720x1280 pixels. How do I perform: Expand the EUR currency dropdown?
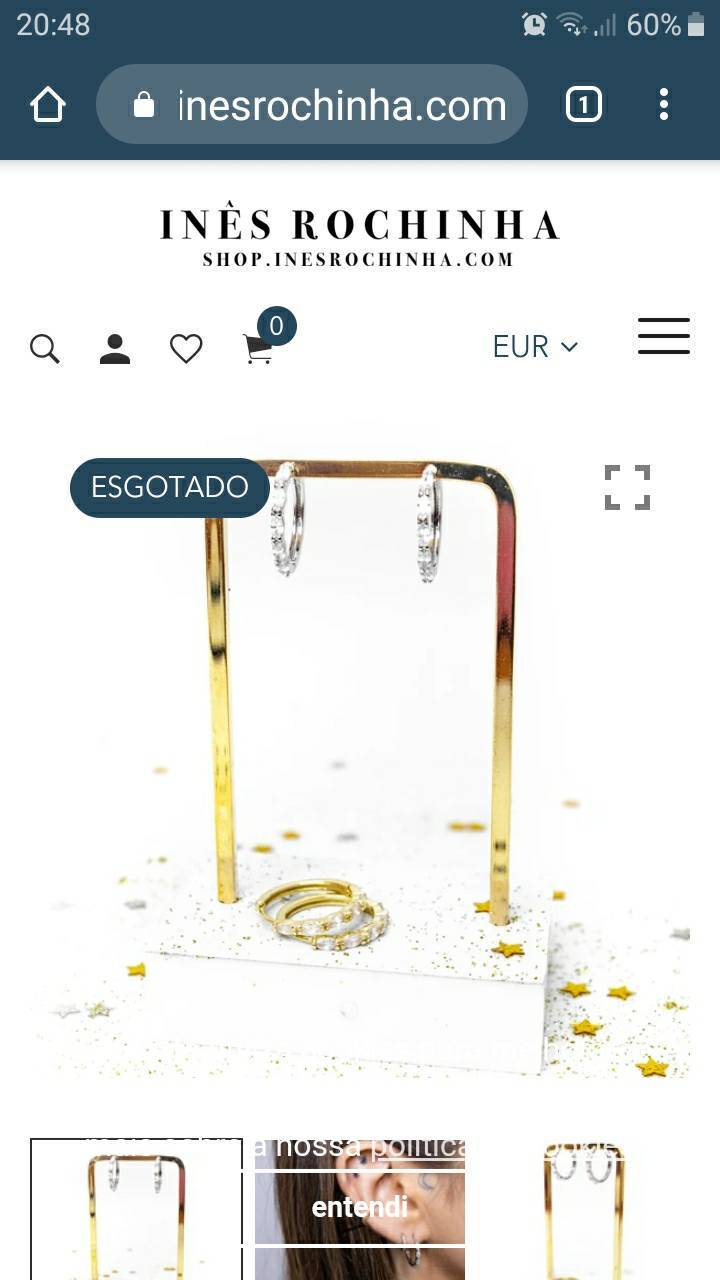535,347
